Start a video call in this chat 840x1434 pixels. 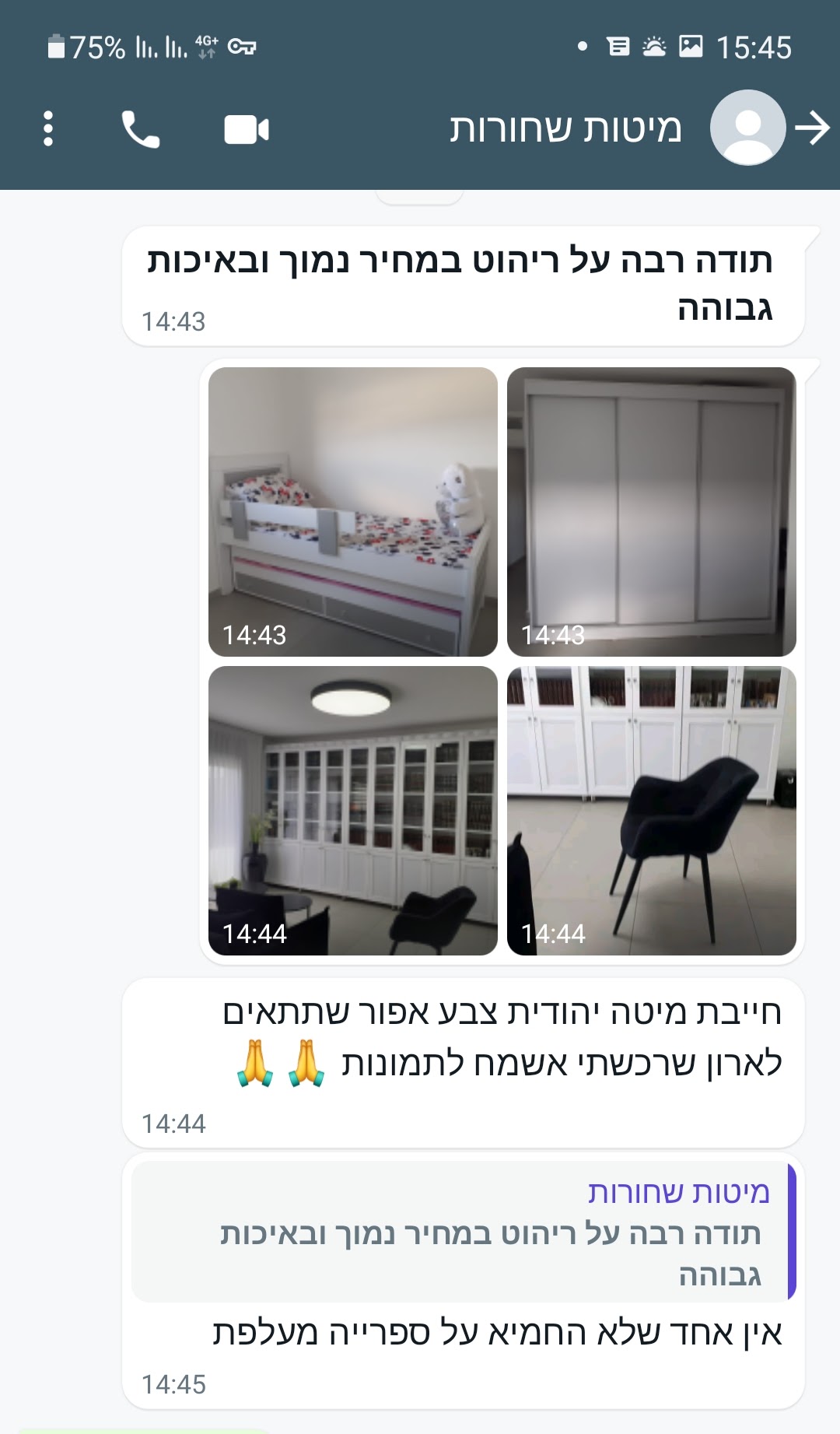[246, 129]
